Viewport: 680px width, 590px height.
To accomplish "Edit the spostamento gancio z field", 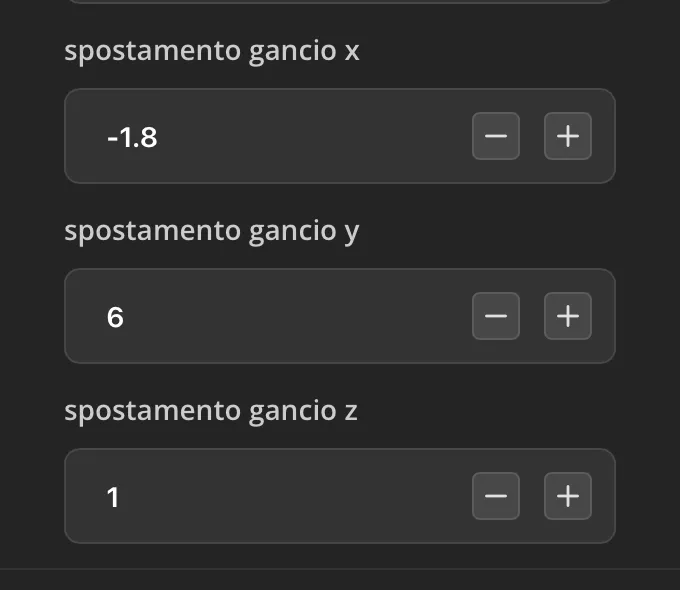I will point(270,496).
